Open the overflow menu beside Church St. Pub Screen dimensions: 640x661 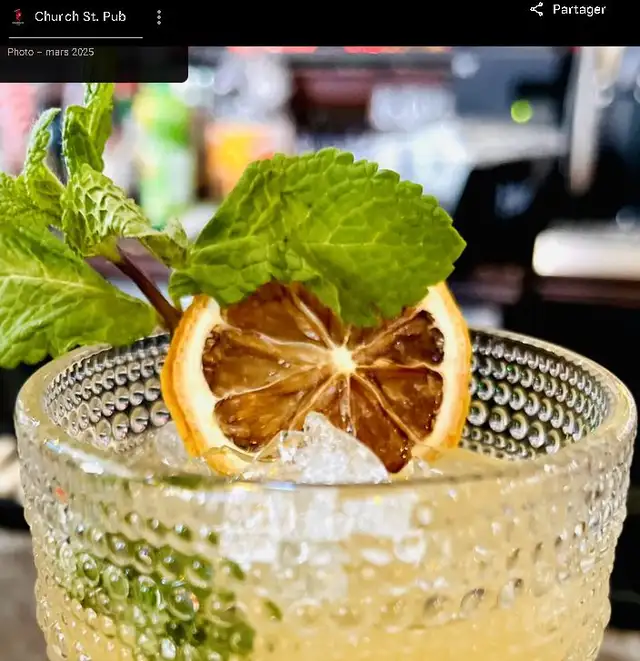tap(158, 17)
